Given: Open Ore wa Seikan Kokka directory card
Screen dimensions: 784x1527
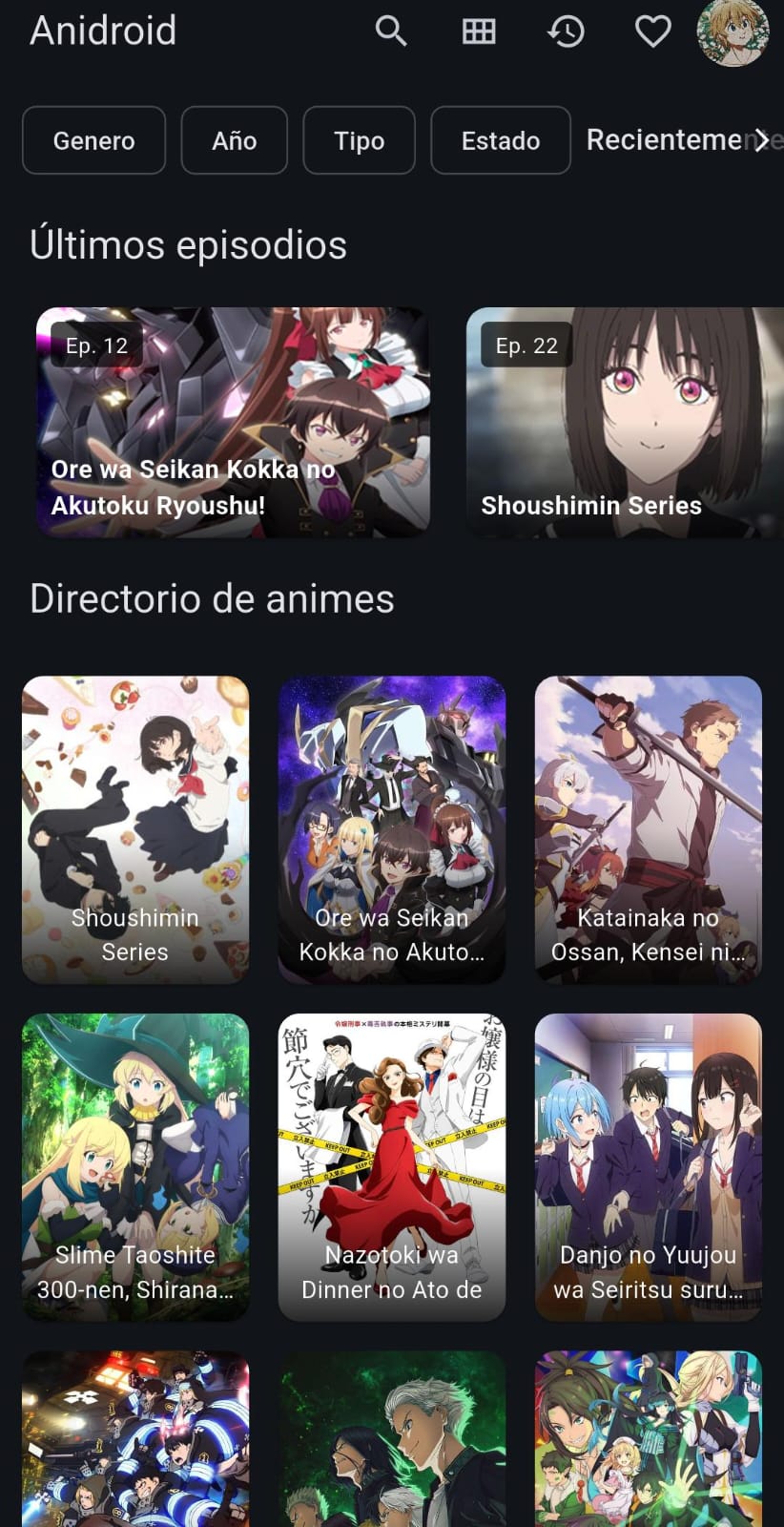Looking at the screenshot, I should click(392, 829).
